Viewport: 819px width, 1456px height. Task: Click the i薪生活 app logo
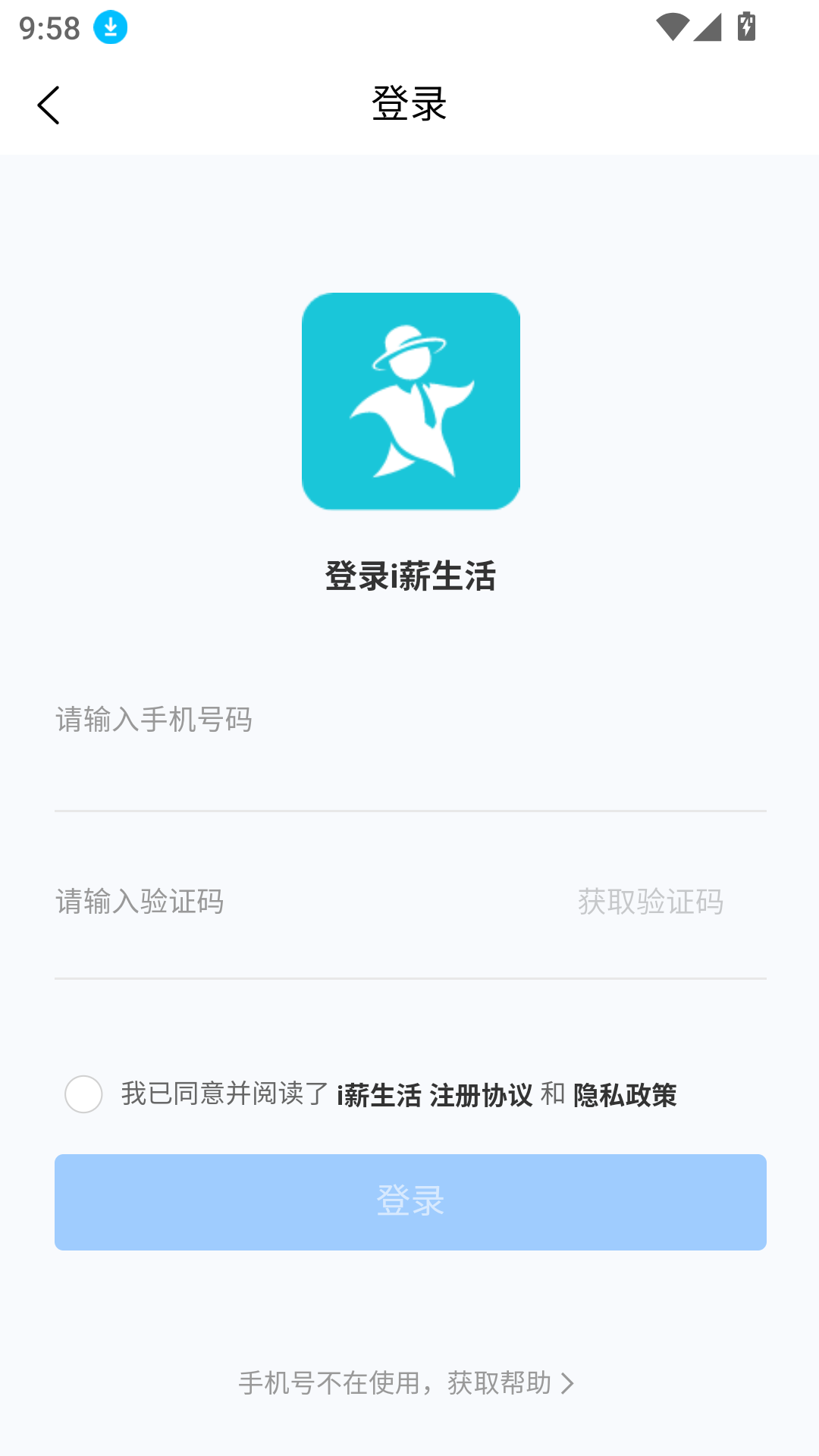pyautogui.click(x=409, y=401)
